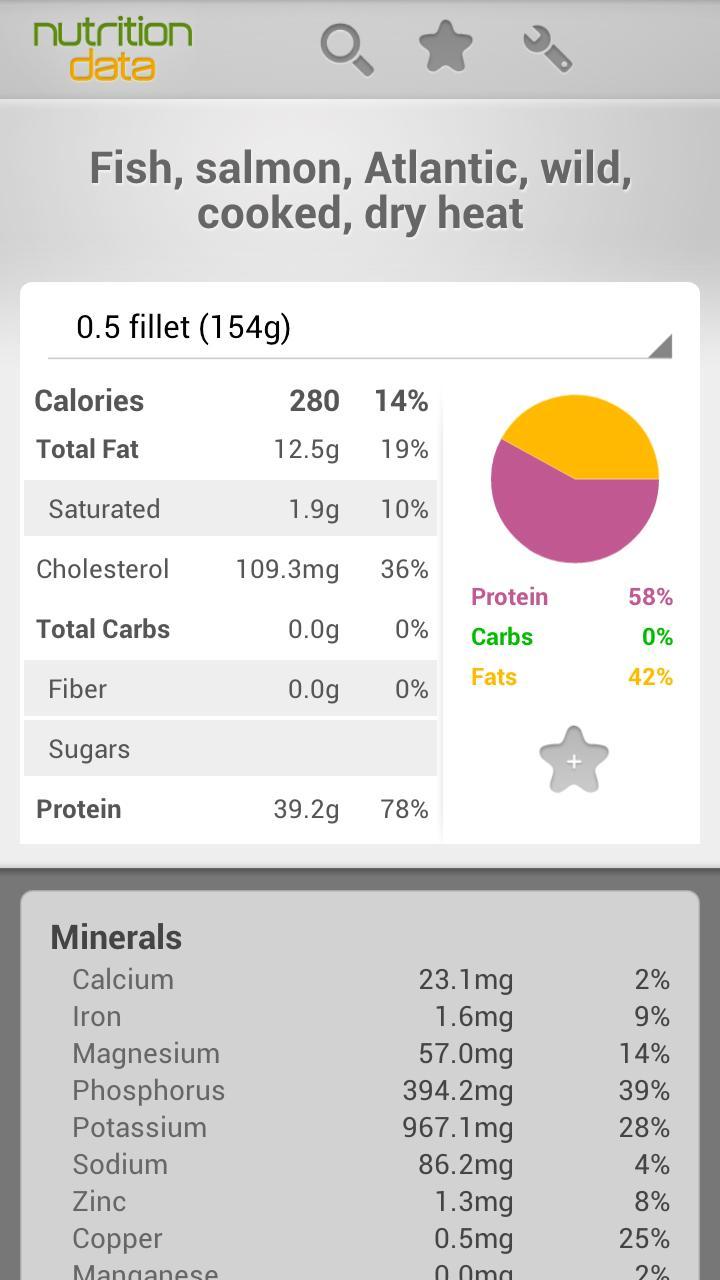Open the serving size dropdown showing 0.5 fillet

tap(360, 327)
